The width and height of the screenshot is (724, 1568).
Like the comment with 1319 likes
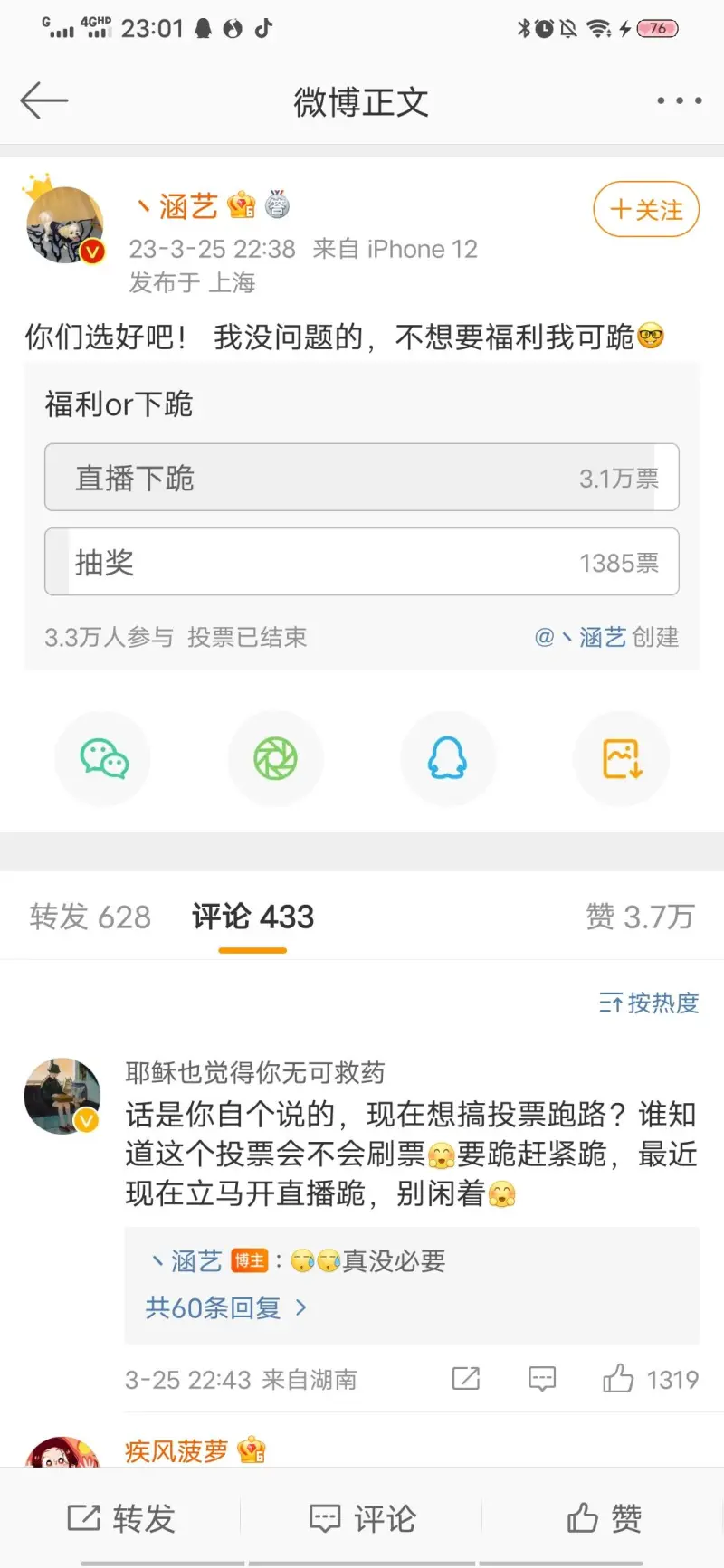(x=619, y=1379)
